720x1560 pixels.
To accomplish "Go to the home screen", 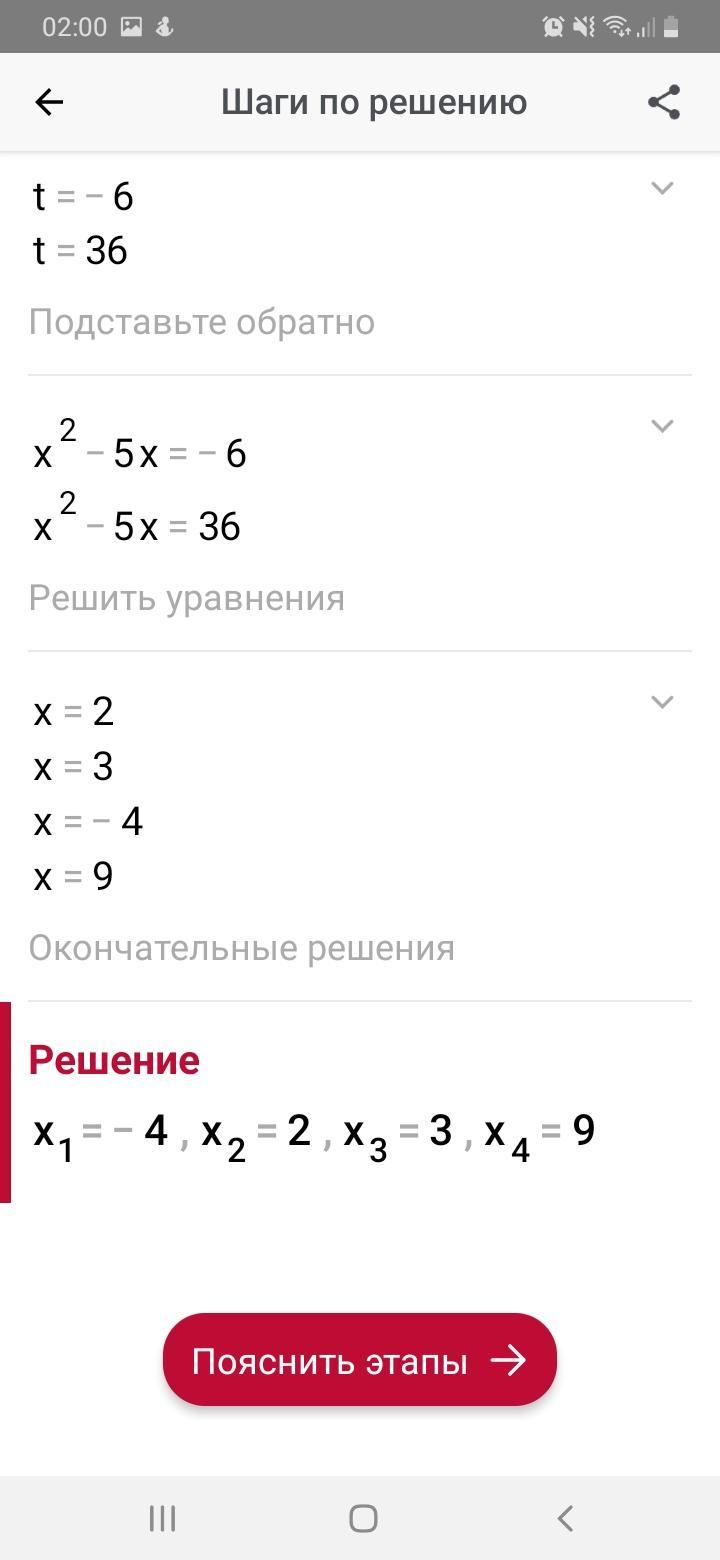I will click(363, 1518).
